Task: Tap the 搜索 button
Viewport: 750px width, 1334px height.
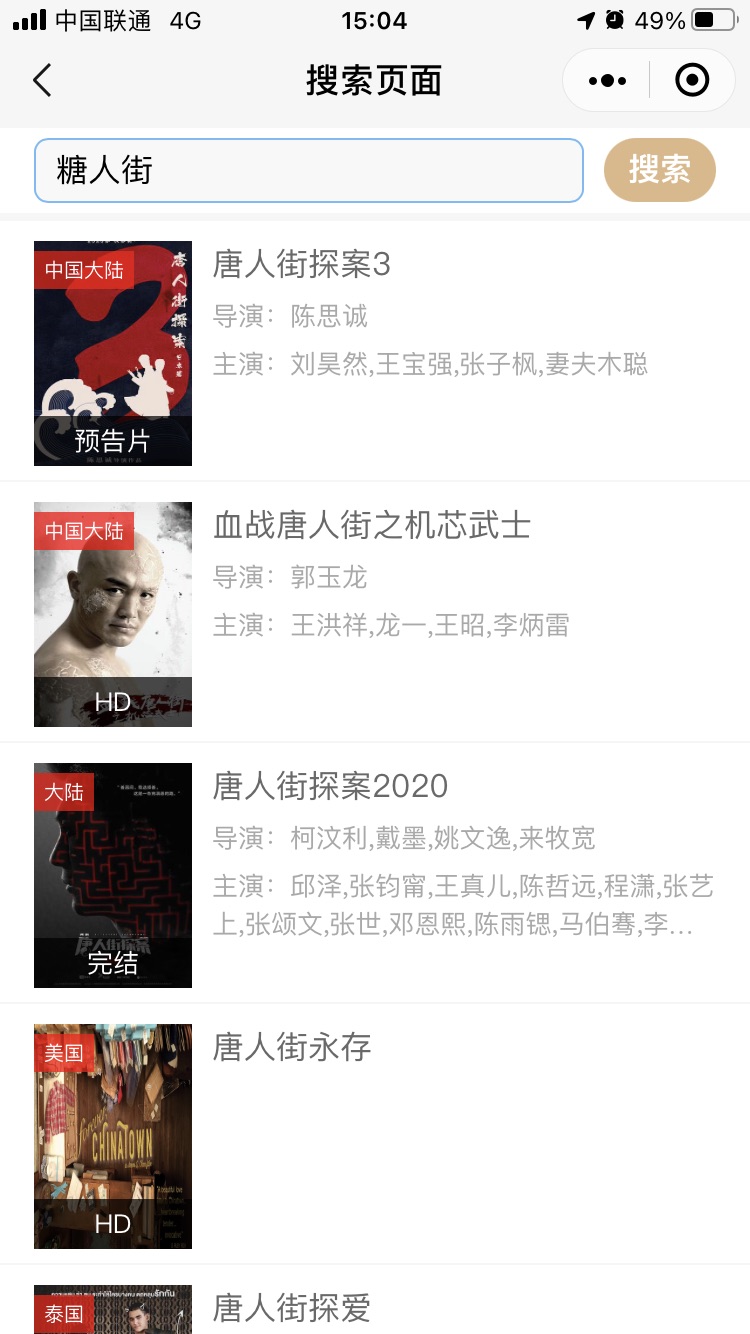Action: [660, 170]
